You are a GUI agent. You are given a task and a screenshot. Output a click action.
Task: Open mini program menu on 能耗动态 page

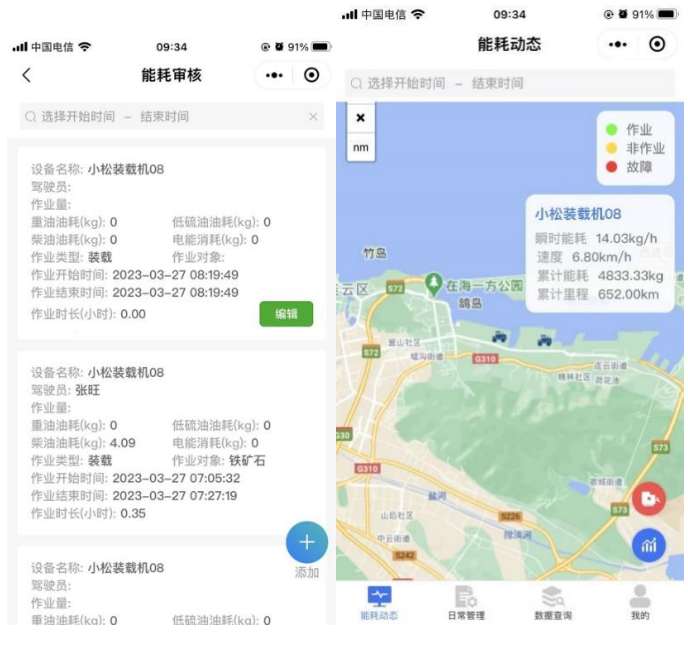click(x=618, y=44)
